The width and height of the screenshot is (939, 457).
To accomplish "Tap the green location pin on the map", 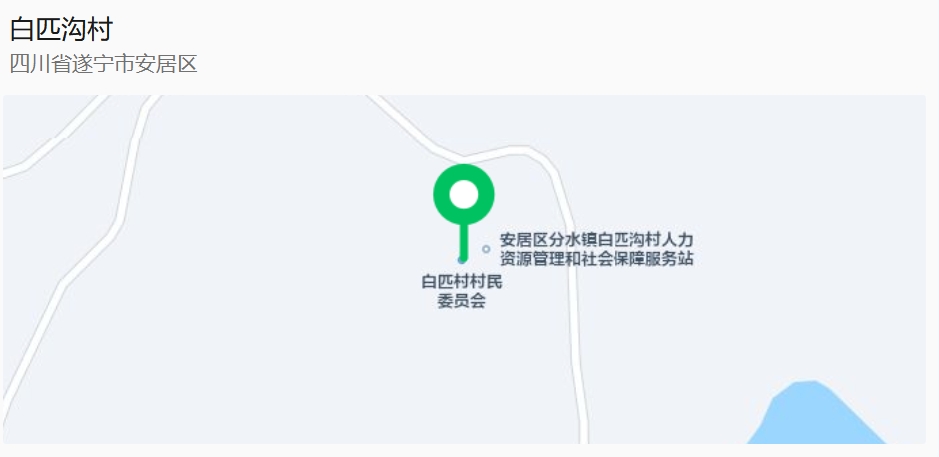I will (x=463, y=195).
